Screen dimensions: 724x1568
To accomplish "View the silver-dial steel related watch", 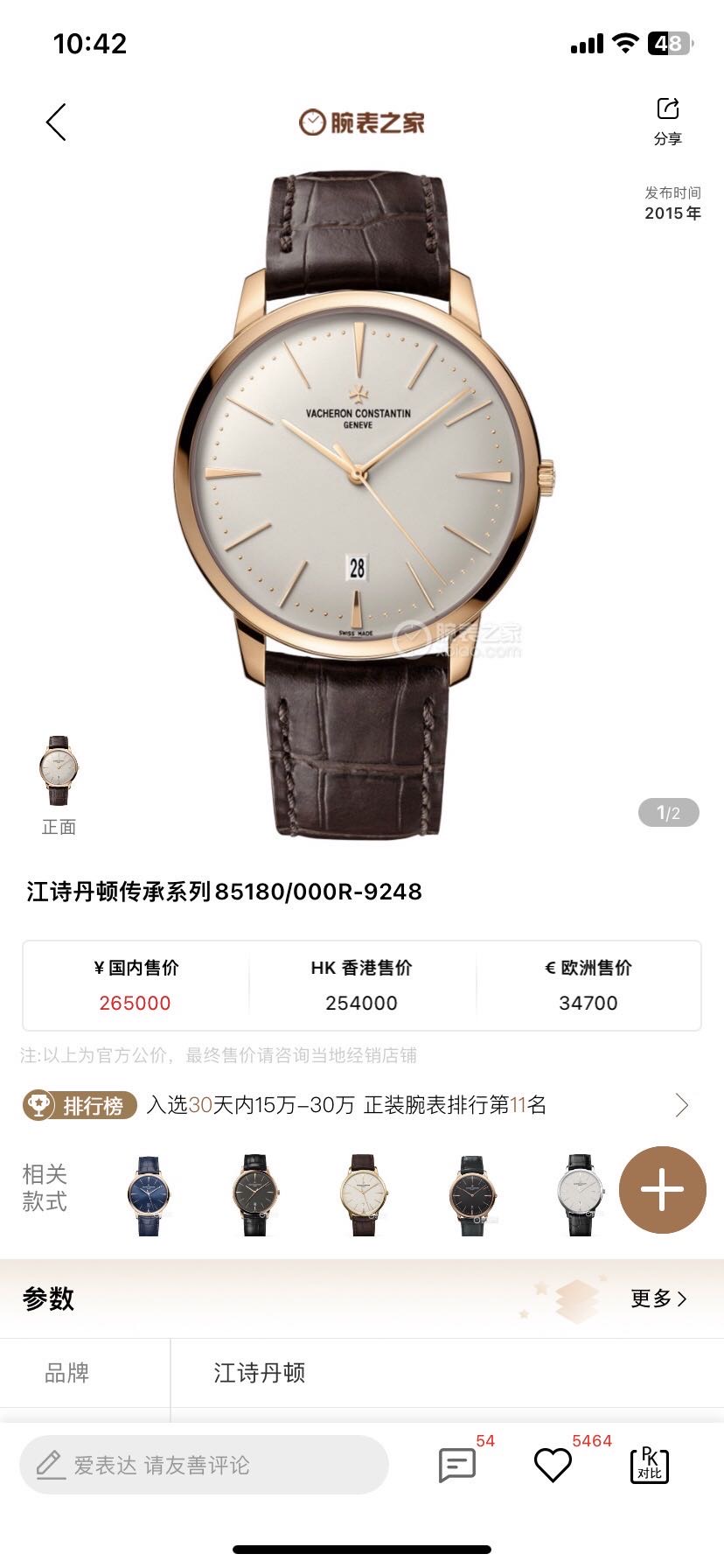I will point(581,1194).
